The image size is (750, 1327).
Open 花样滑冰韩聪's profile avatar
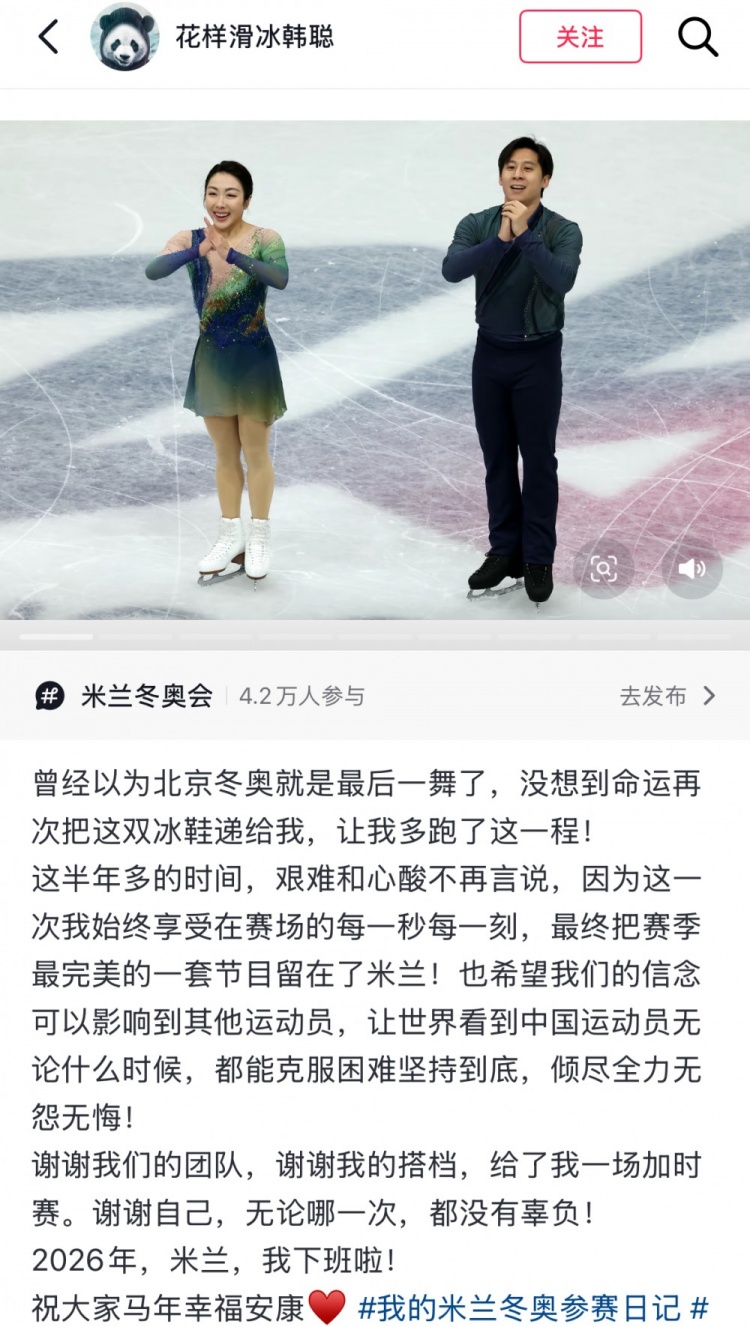(x=125, y=37)
